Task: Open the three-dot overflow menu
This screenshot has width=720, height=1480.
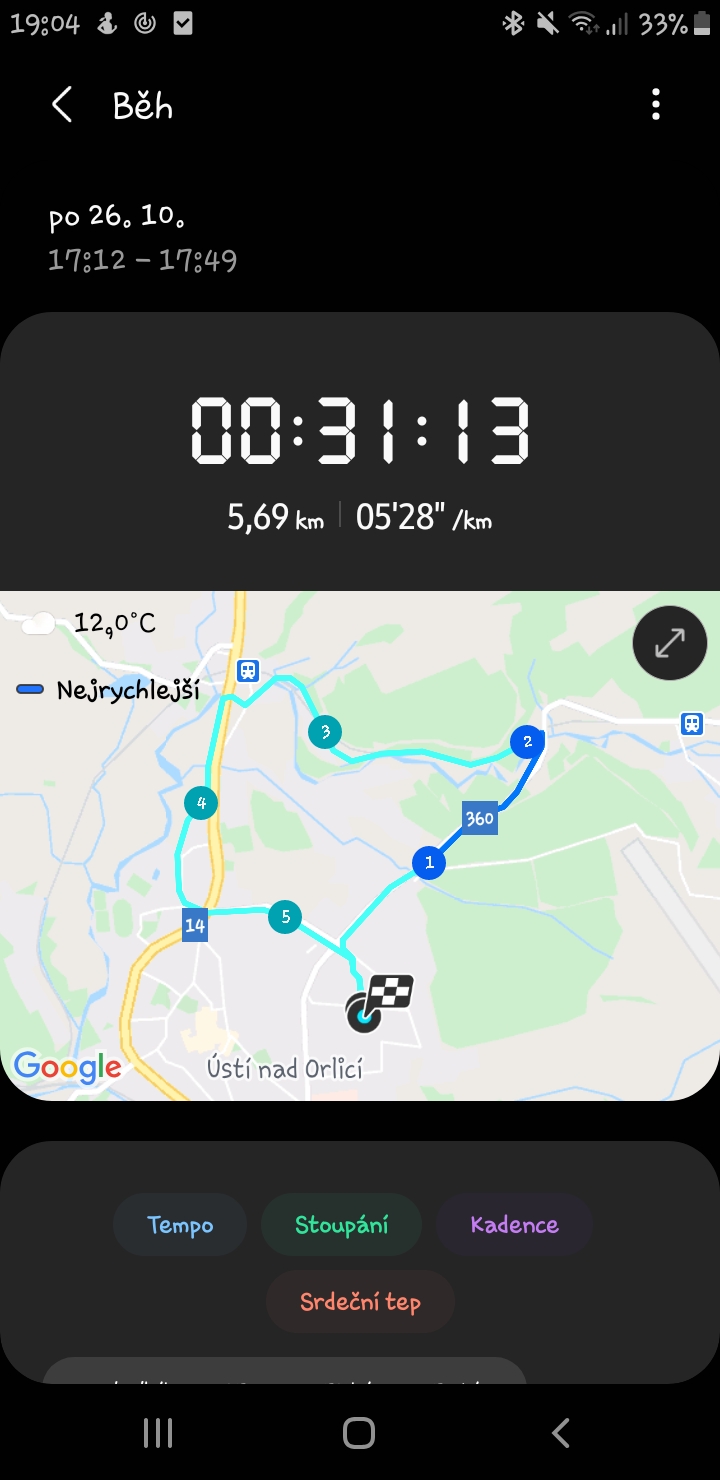Action: pyautogui.click(x=656, y=105)
